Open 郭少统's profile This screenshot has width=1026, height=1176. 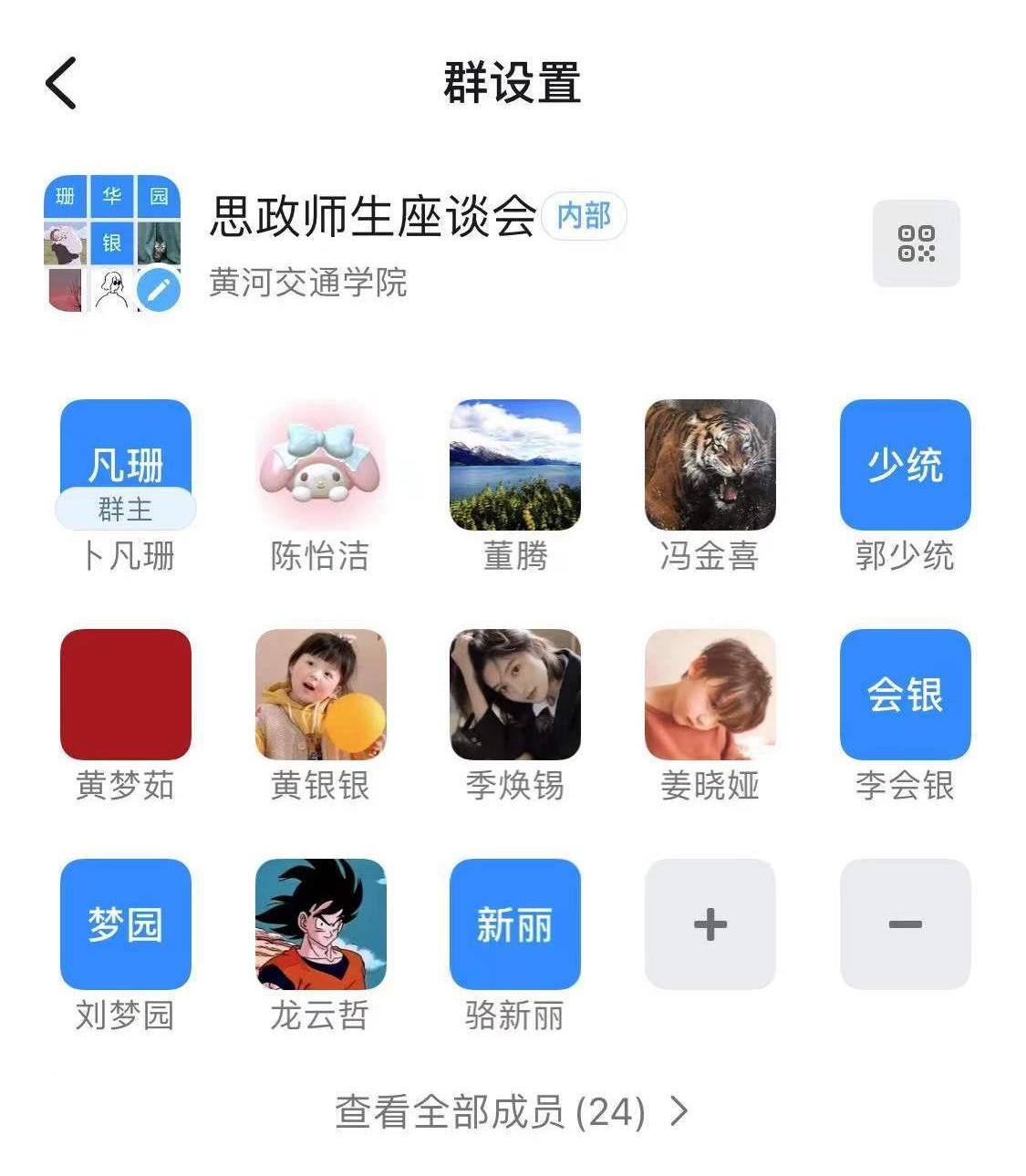point(905,465)
